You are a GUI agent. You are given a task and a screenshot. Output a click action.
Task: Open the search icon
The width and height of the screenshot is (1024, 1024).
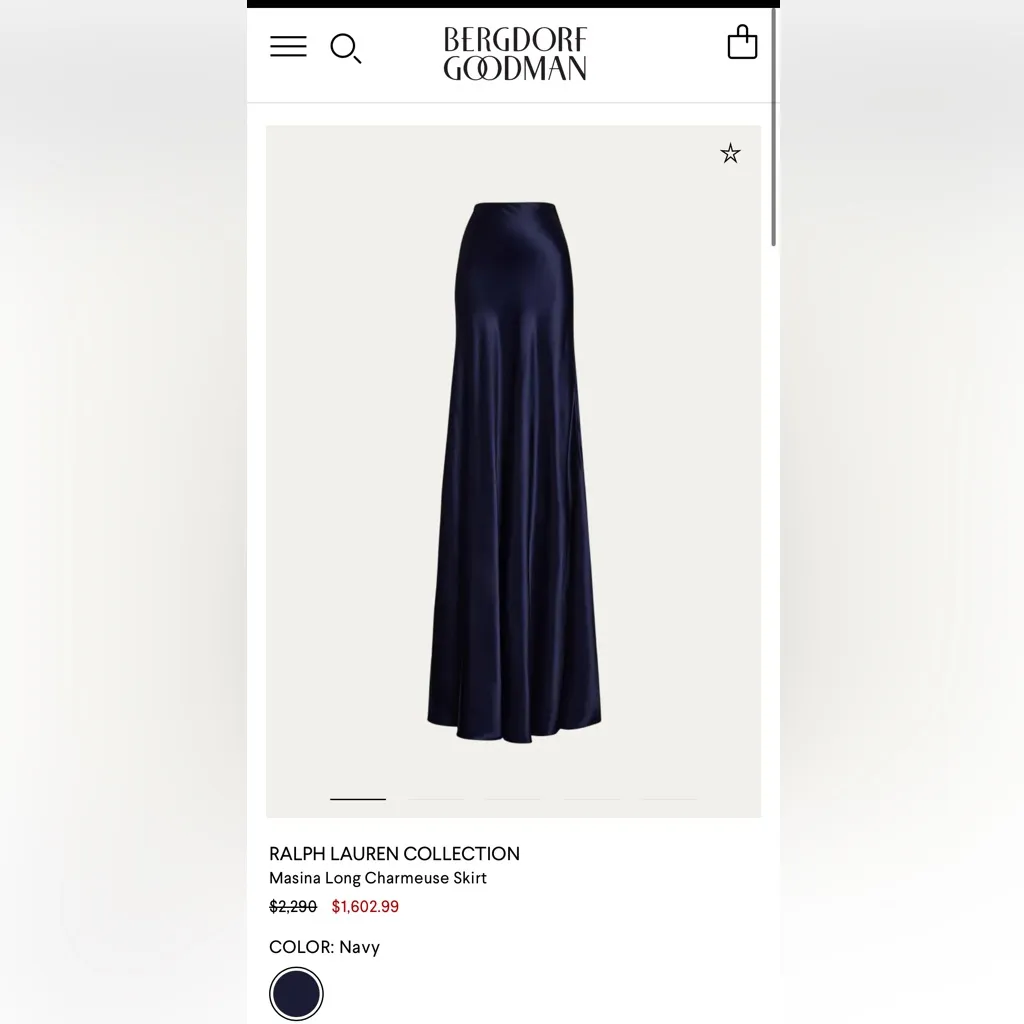345,48
